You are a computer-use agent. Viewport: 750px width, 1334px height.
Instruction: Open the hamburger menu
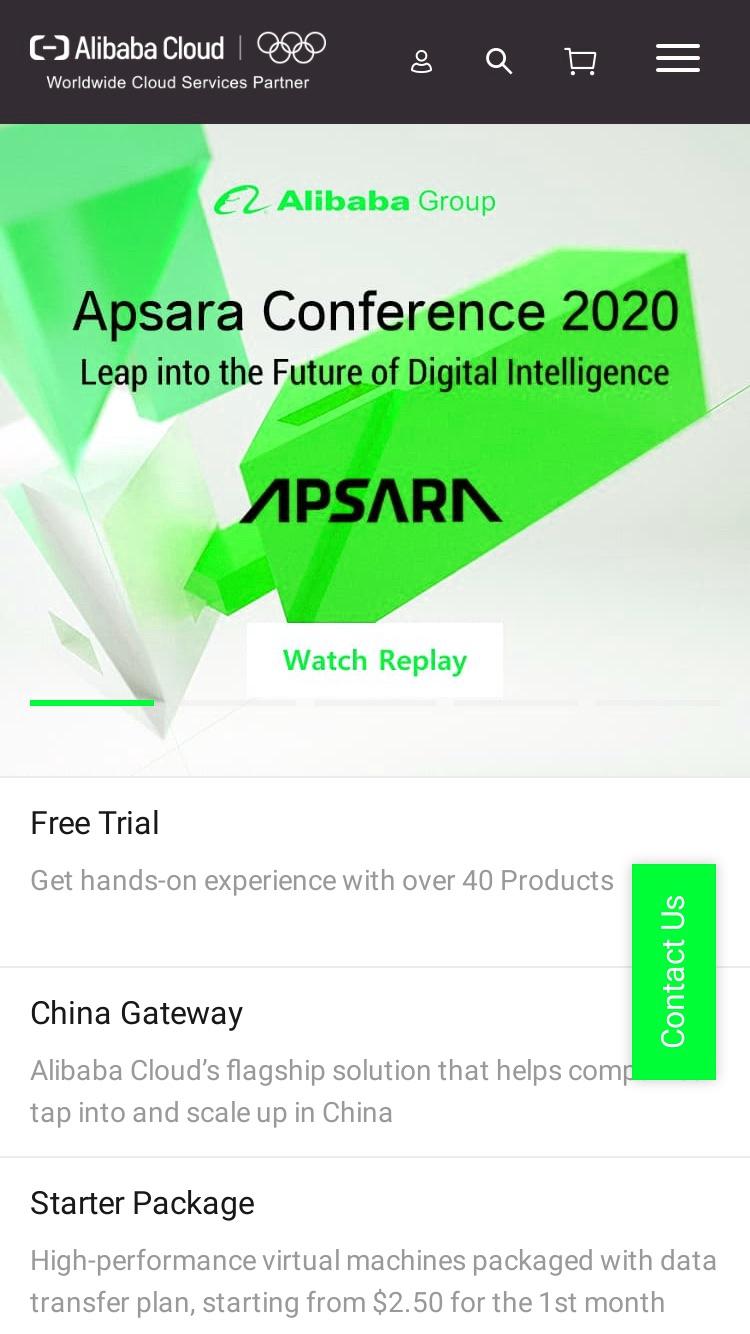pos(678,58)
